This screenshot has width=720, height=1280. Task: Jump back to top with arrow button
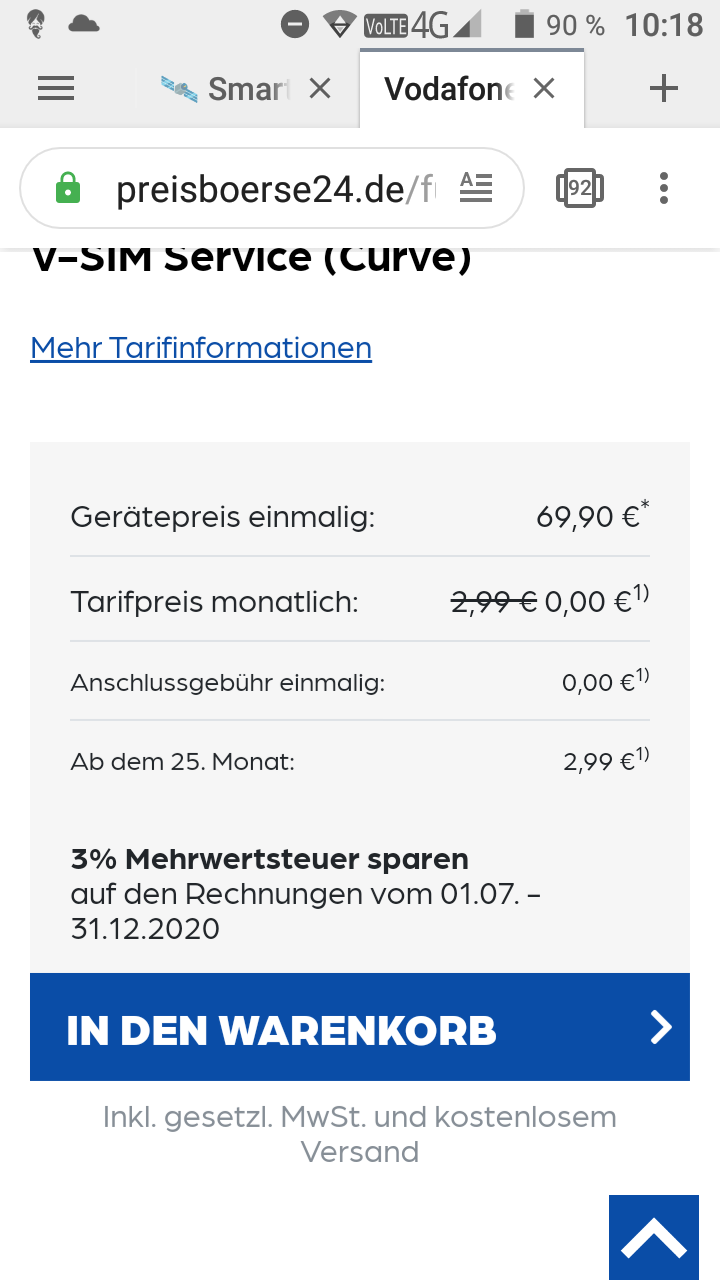tap(654, 1237)
